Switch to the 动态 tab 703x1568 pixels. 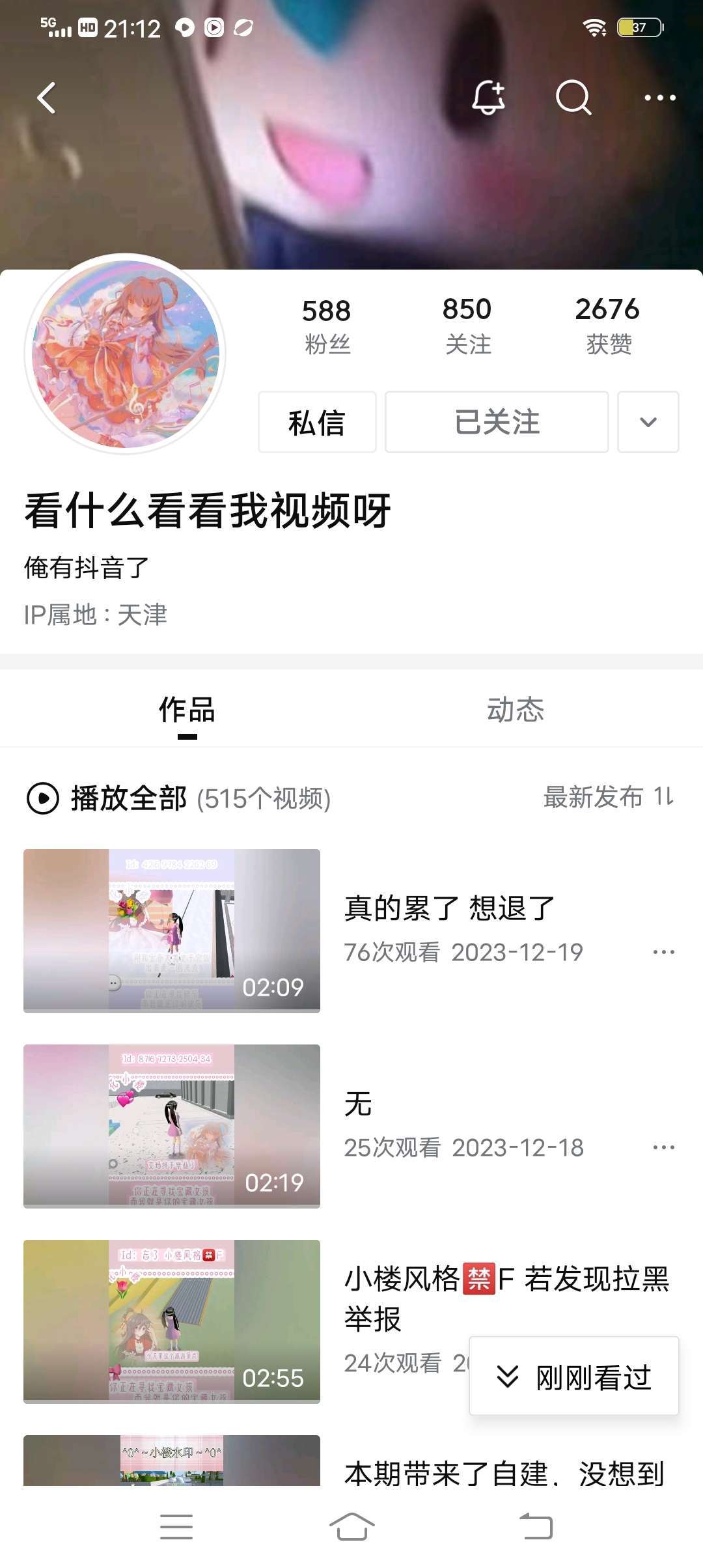(x=515, y=710)
